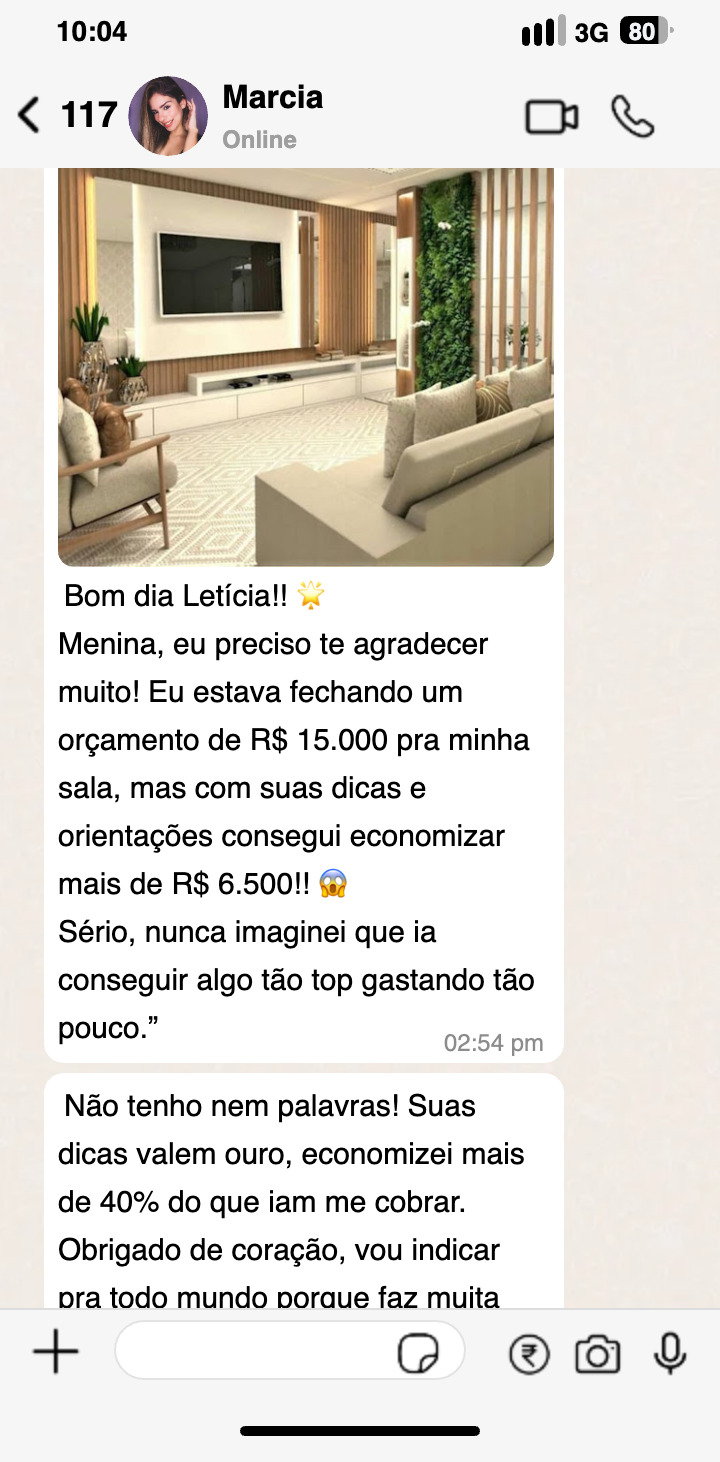Open Marcia's profile picture
The width and height of the screenshot is (720, 1462).
point(168,116)
